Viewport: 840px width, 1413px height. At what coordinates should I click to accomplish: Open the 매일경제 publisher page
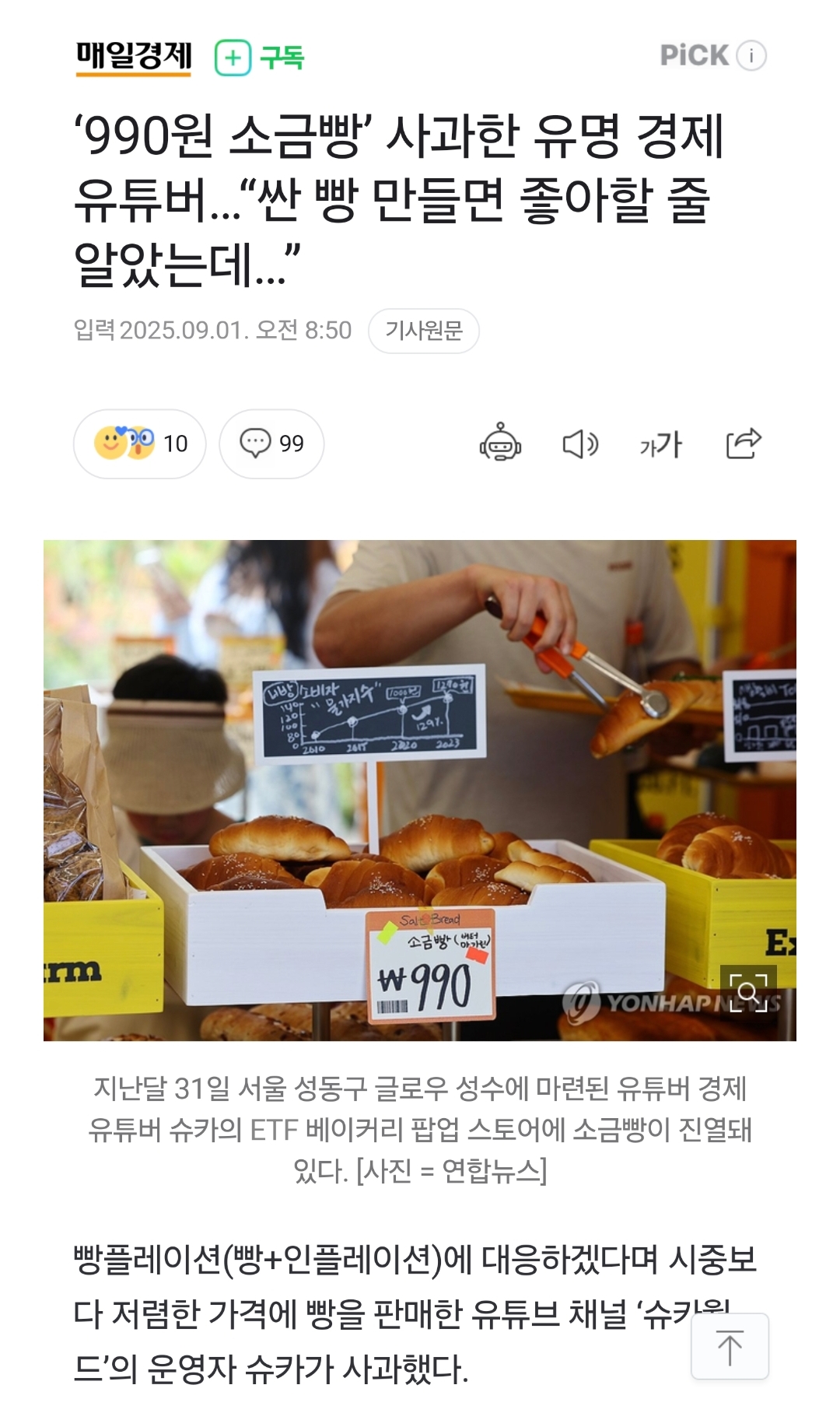[x=134, y=57]
